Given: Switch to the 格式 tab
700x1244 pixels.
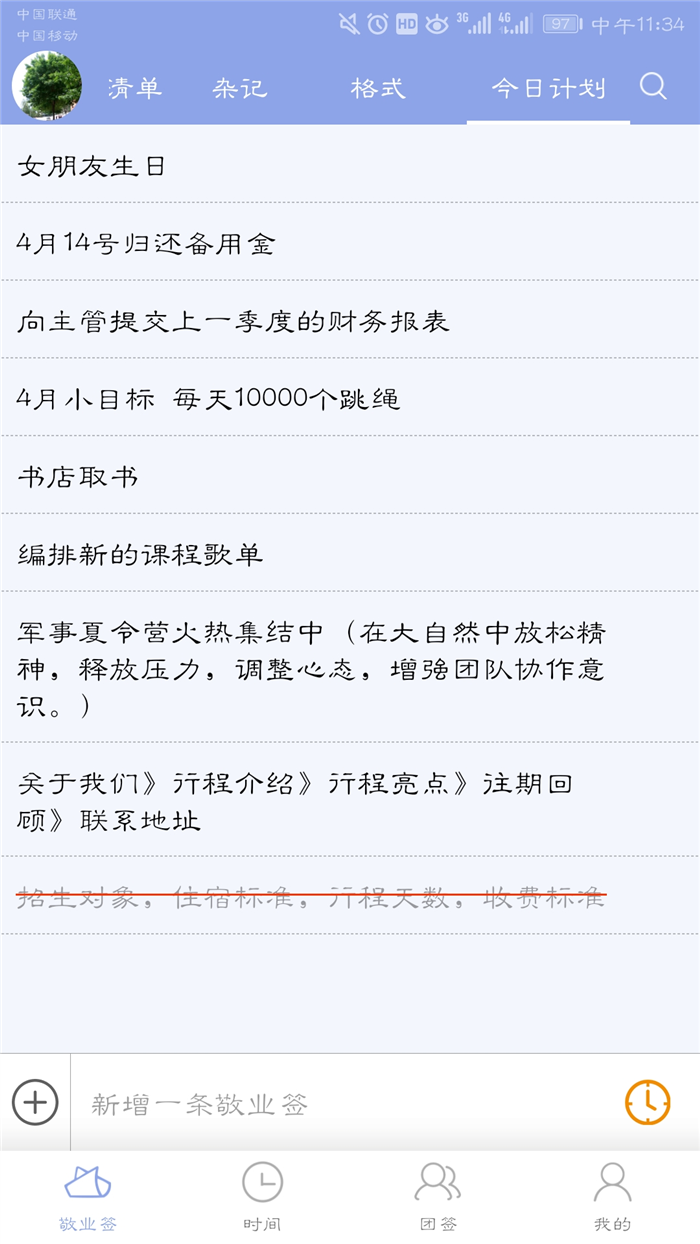Looking at the screenshot, I should coord(378,88).
